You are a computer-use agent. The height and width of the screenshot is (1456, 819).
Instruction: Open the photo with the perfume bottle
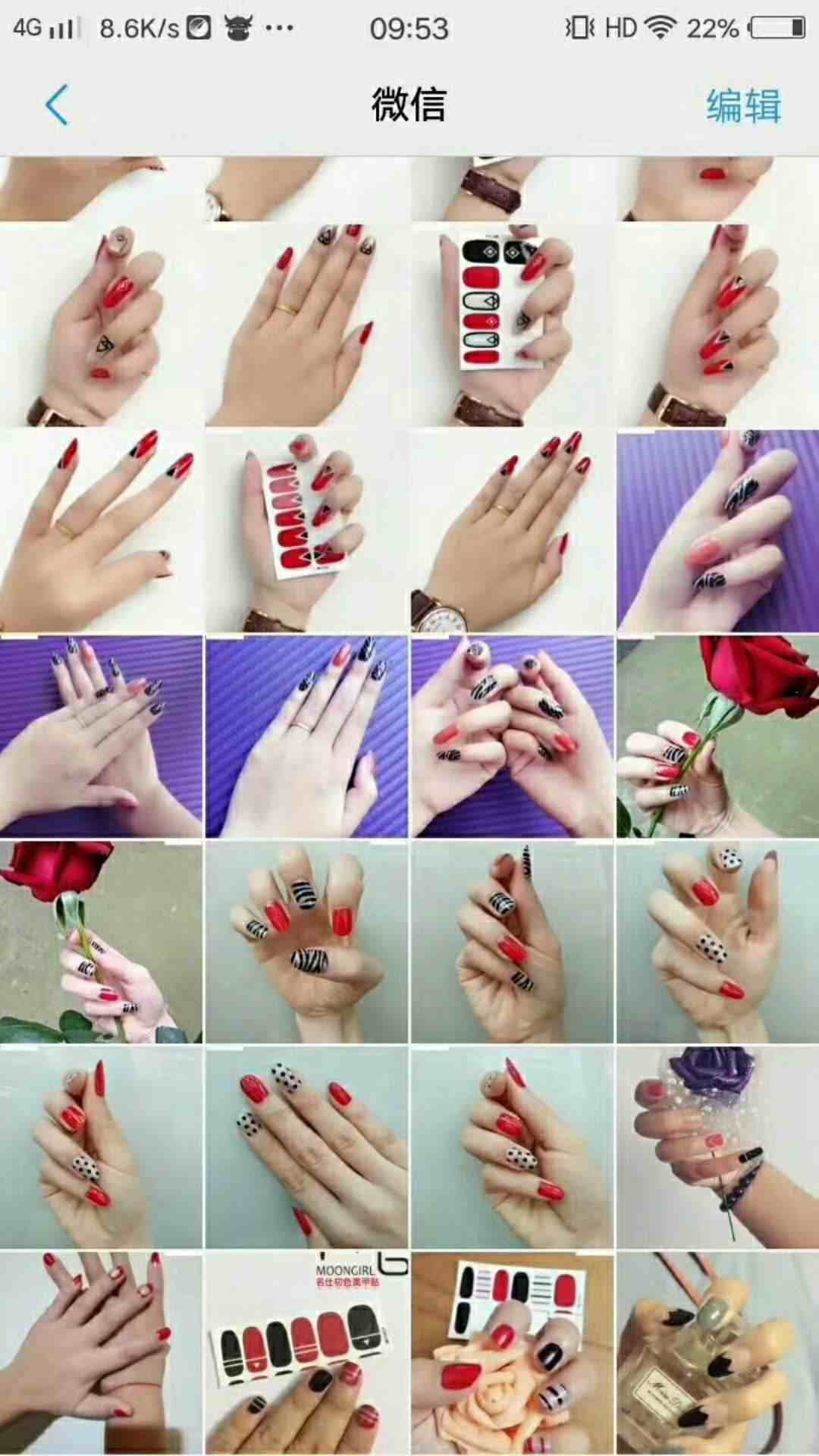[x=717, y=1352]
